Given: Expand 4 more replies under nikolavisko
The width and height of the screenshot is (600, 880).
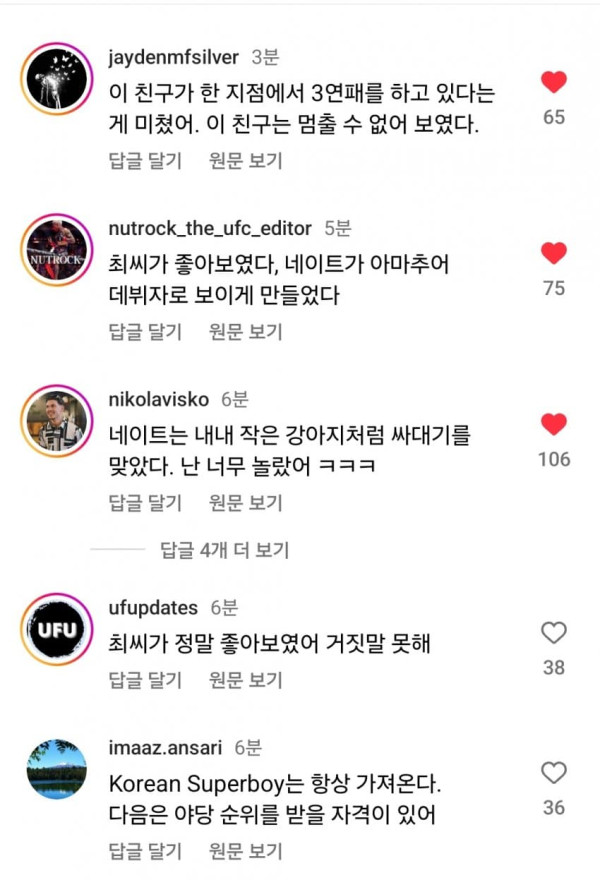Looking at the screenshot, I should pos(224,550).
